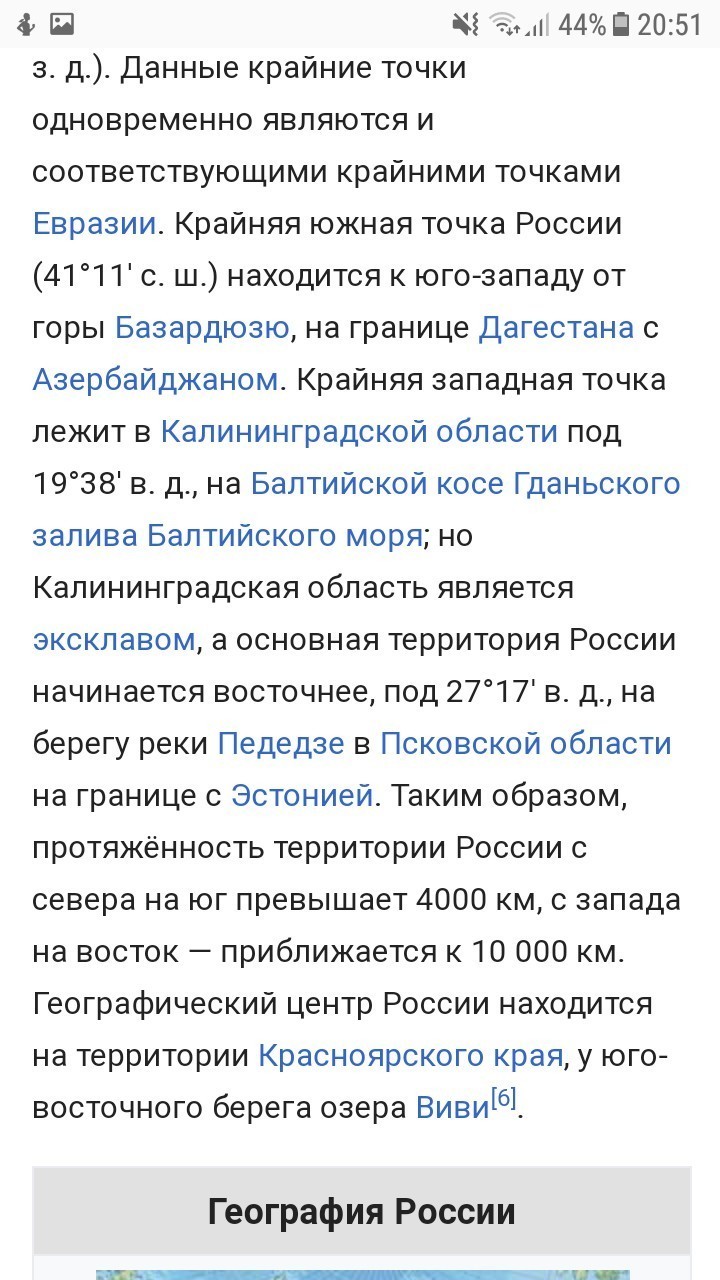The height and width of the screenshot is (1280, 720).
Task: Open the Азербайджаном link
Action: pyautogui.click(x=155, y=379)
